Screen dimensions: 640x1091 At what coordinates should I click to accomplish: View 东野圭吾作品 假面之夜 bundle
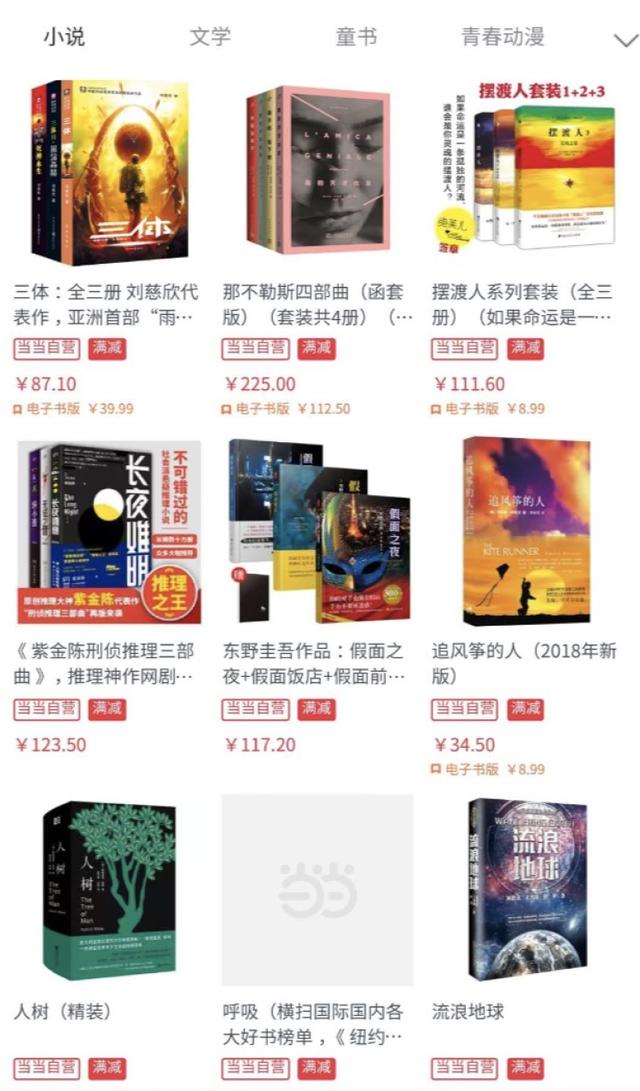click(x=317, y=532)
